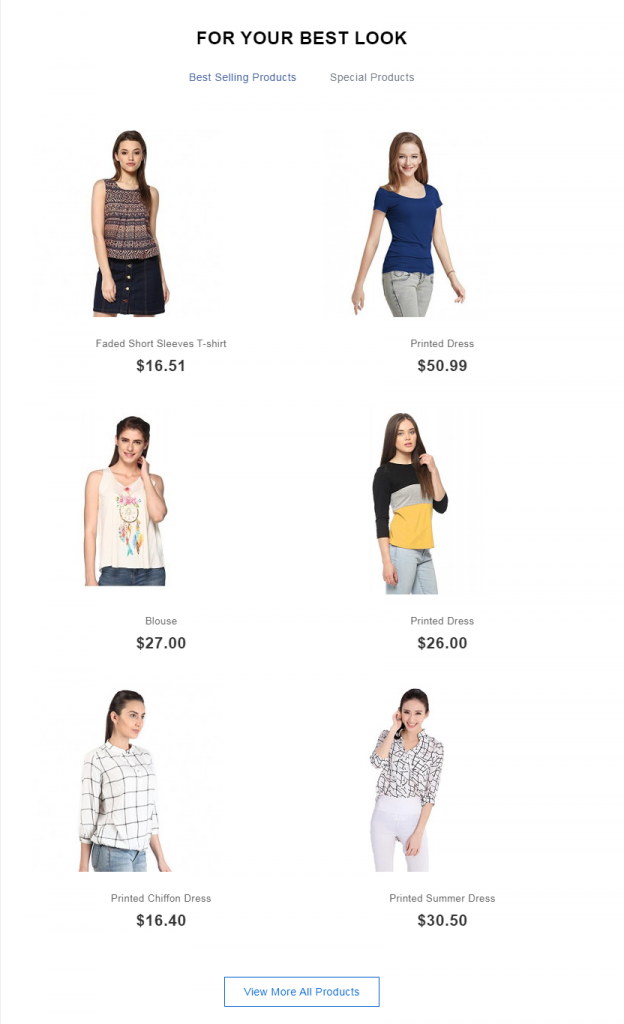Image resolution: width=624 pixels, height=1024 pixels.
Task: Open the $26.00 Printed Dress product
Action: (442, 621)
